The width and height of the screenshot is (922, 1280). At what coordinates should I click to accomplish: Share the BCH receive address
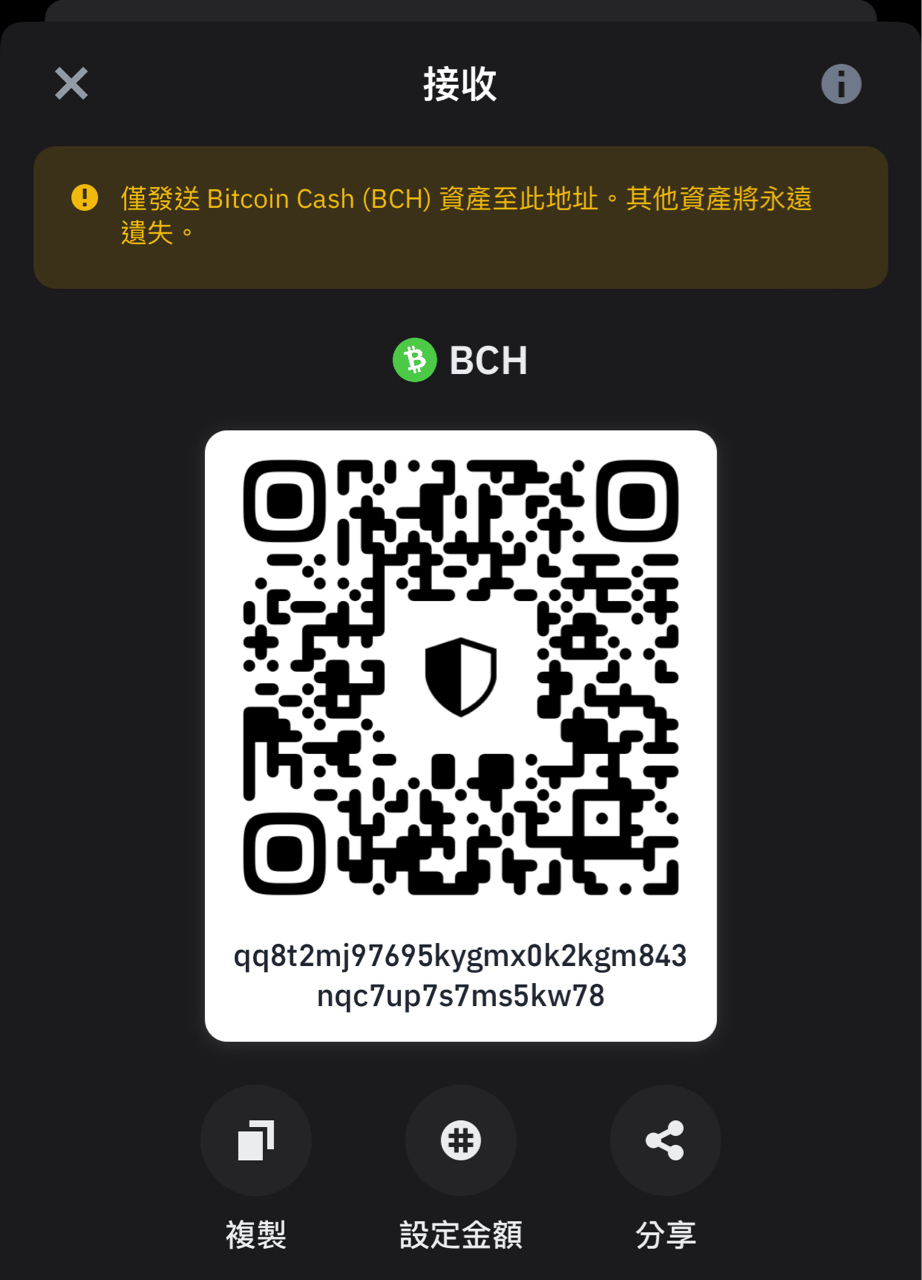(x=665, y=1141)
